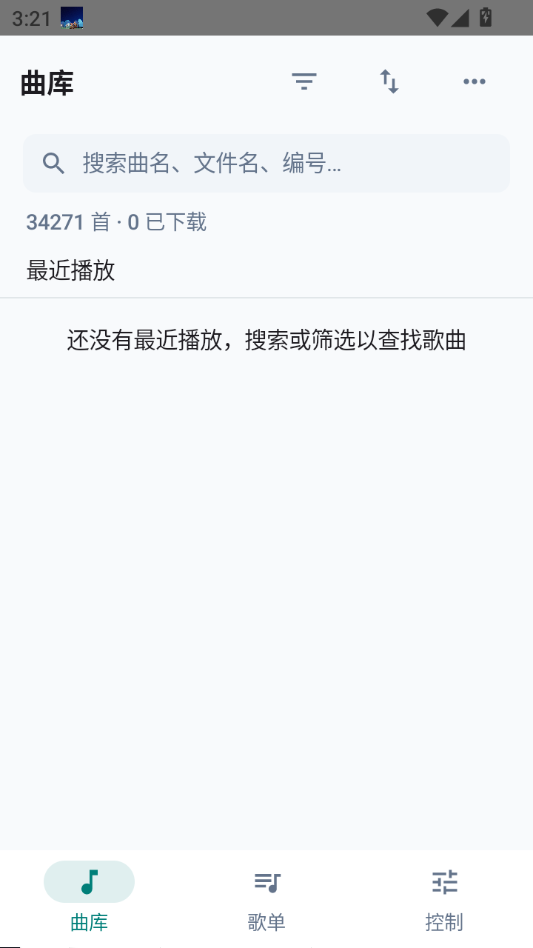Screen dimensions: 533x948
Task: Open the filter icon in the 曲库 header
Action: click(304, 81)
